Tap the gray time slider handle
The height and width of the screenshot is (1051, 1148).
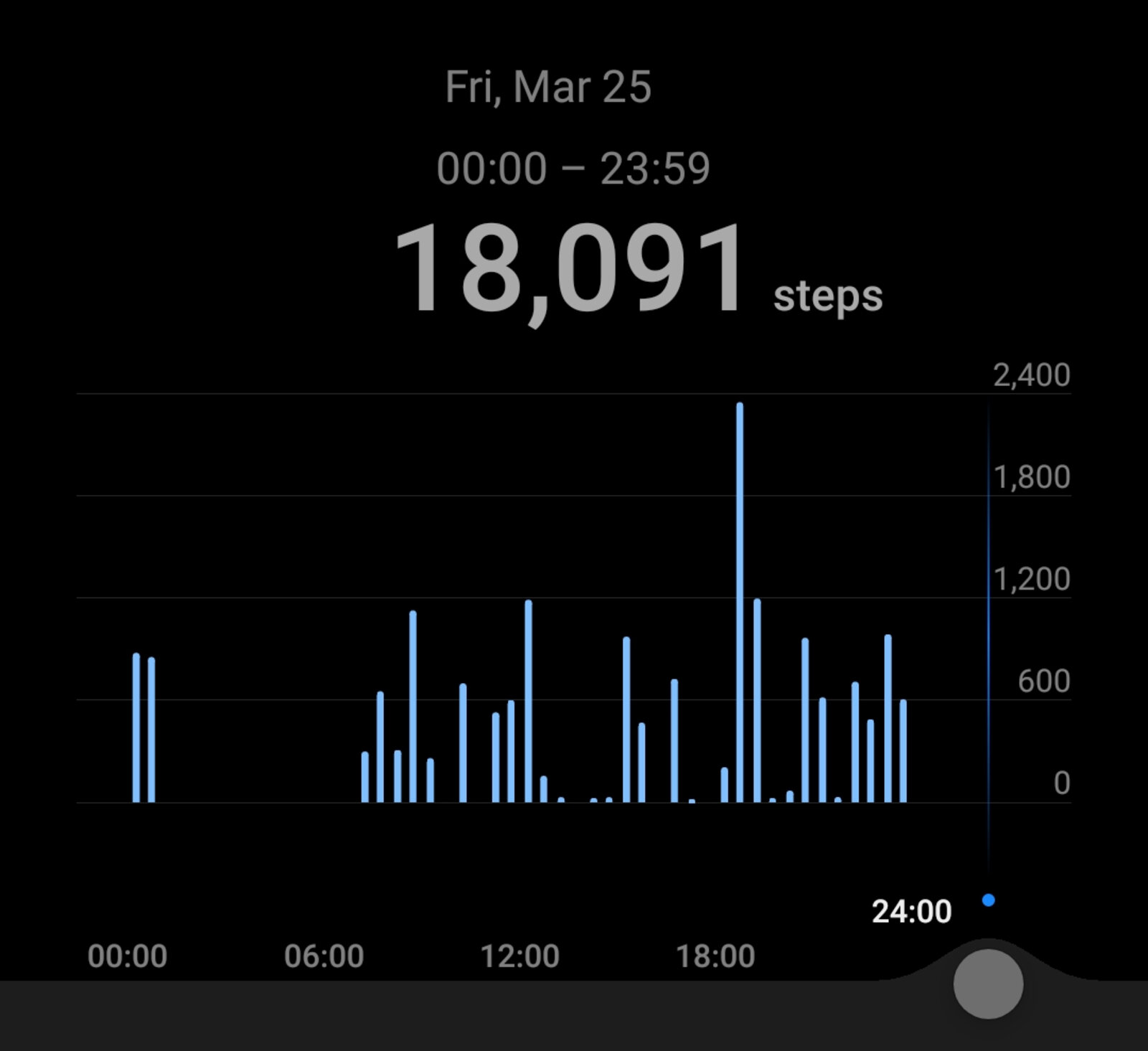point(988,984)
